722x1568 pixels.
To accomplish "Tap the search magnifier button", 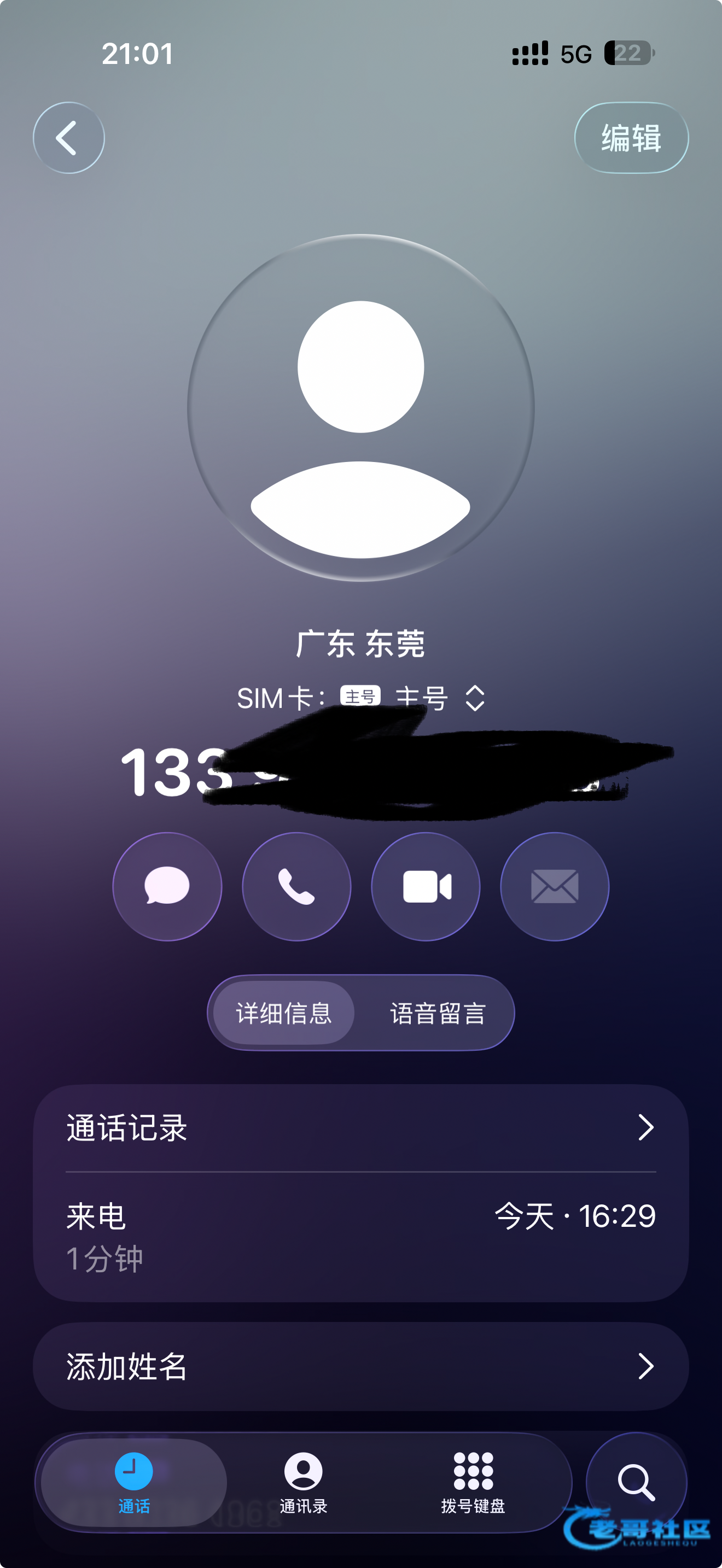I will coord(636,1482).
